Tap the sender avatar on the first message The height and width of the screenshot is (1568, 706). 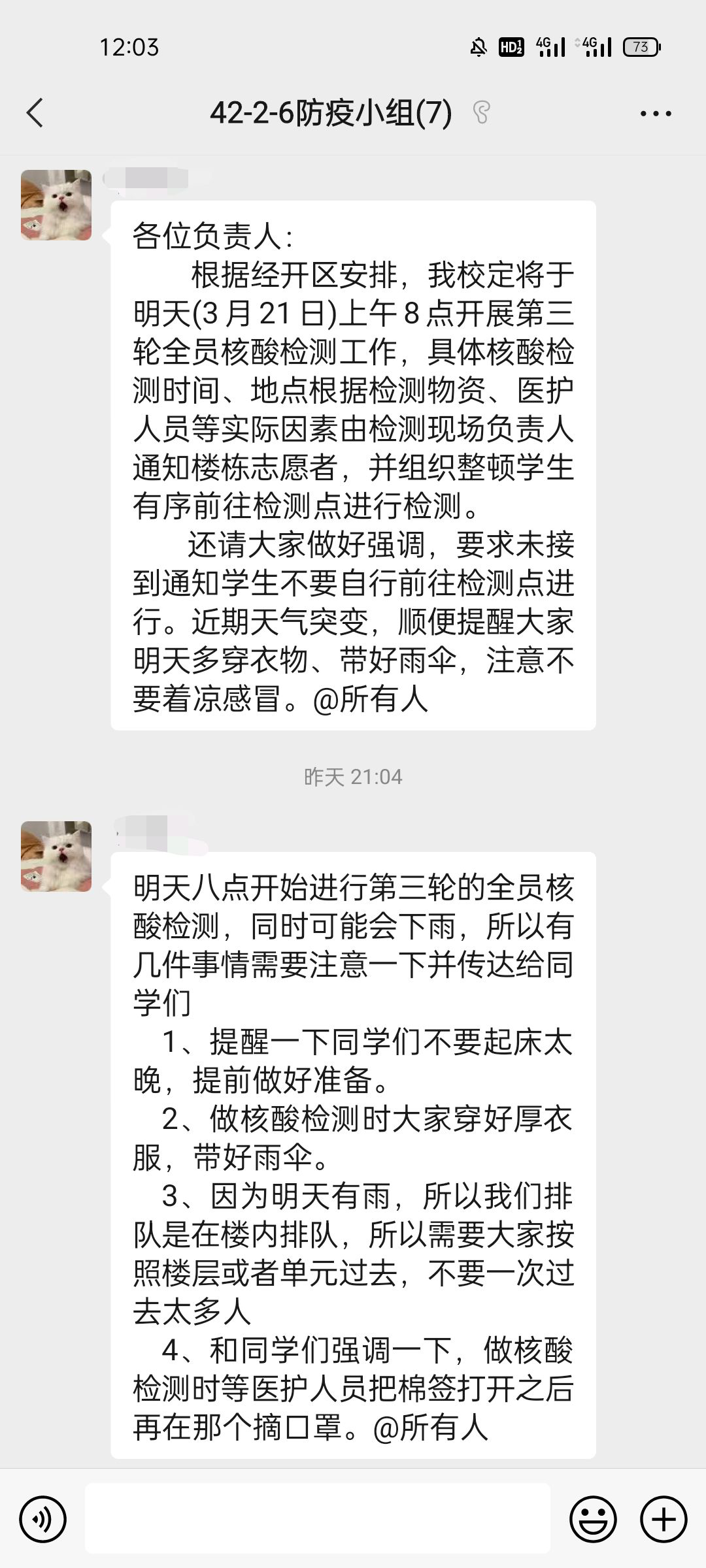tap(56, 205)
